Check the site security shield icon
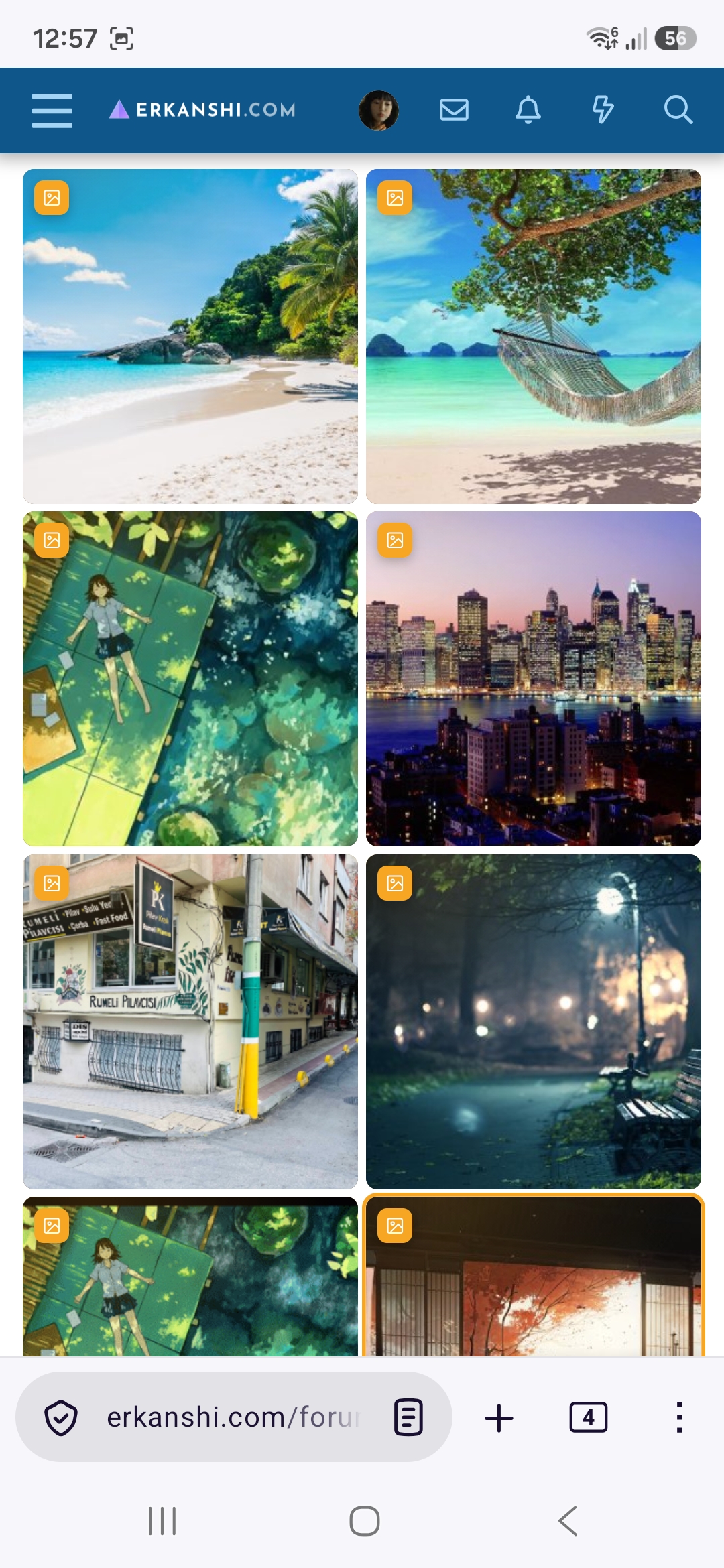Viewport: 724px width, 1568px height. coord(61,1418)
